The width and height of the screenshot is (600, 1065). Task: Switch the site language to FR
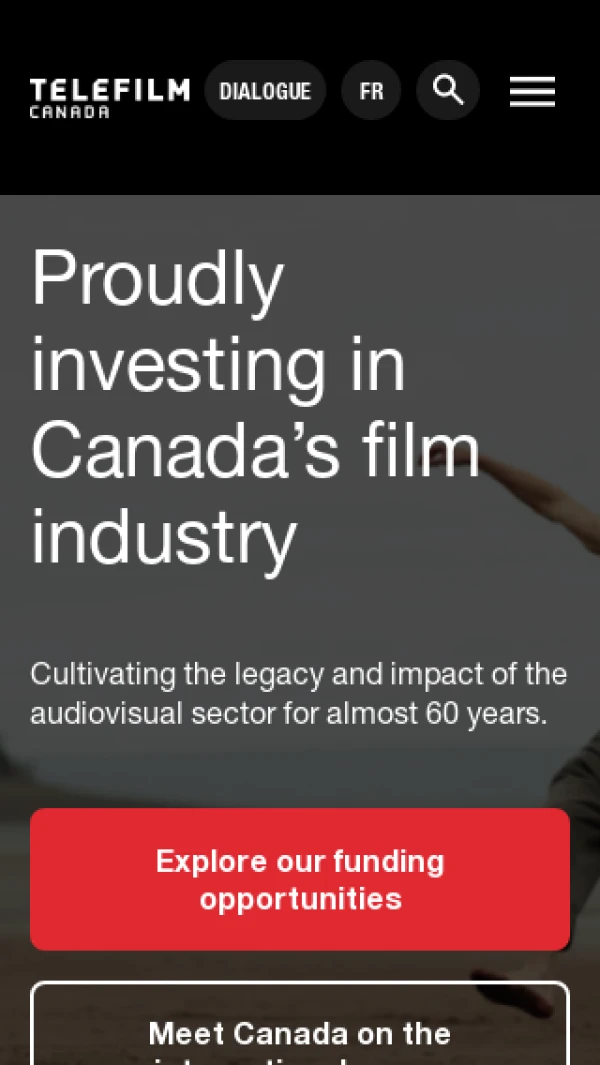(371, 91)
